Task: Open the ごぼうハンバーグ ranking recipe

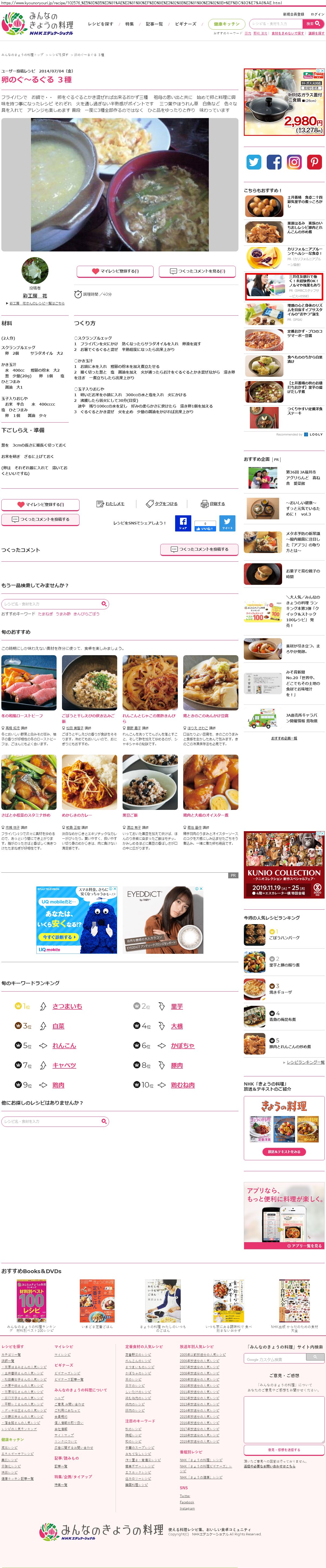Action: (284, 938)
